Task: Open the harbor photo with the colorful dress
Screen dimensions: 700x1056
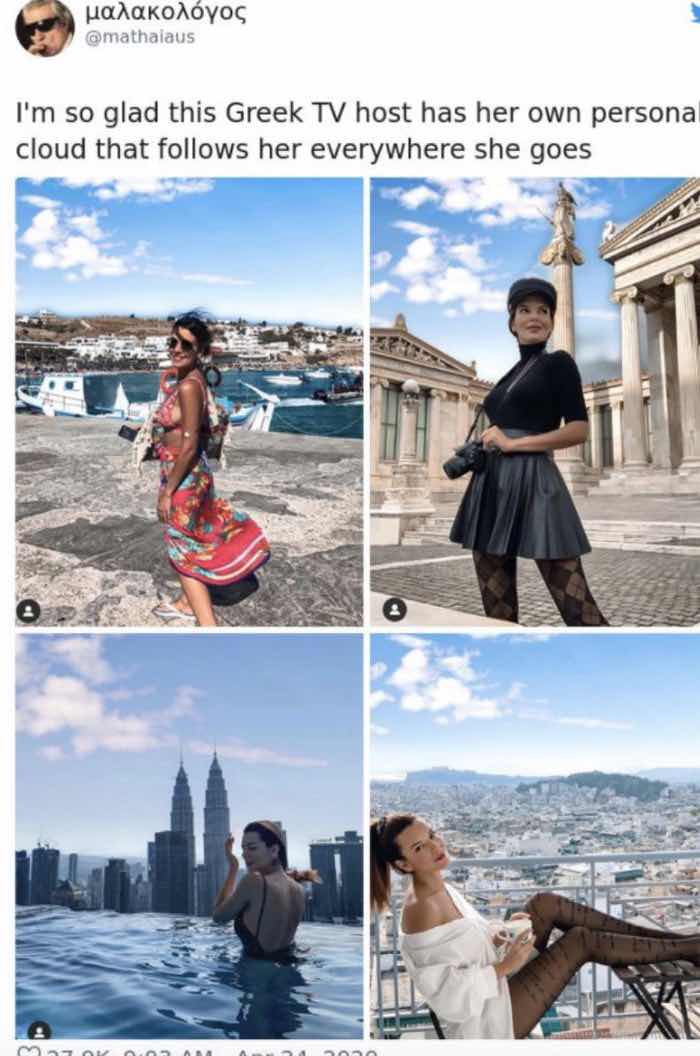Action: coord(189,401)
